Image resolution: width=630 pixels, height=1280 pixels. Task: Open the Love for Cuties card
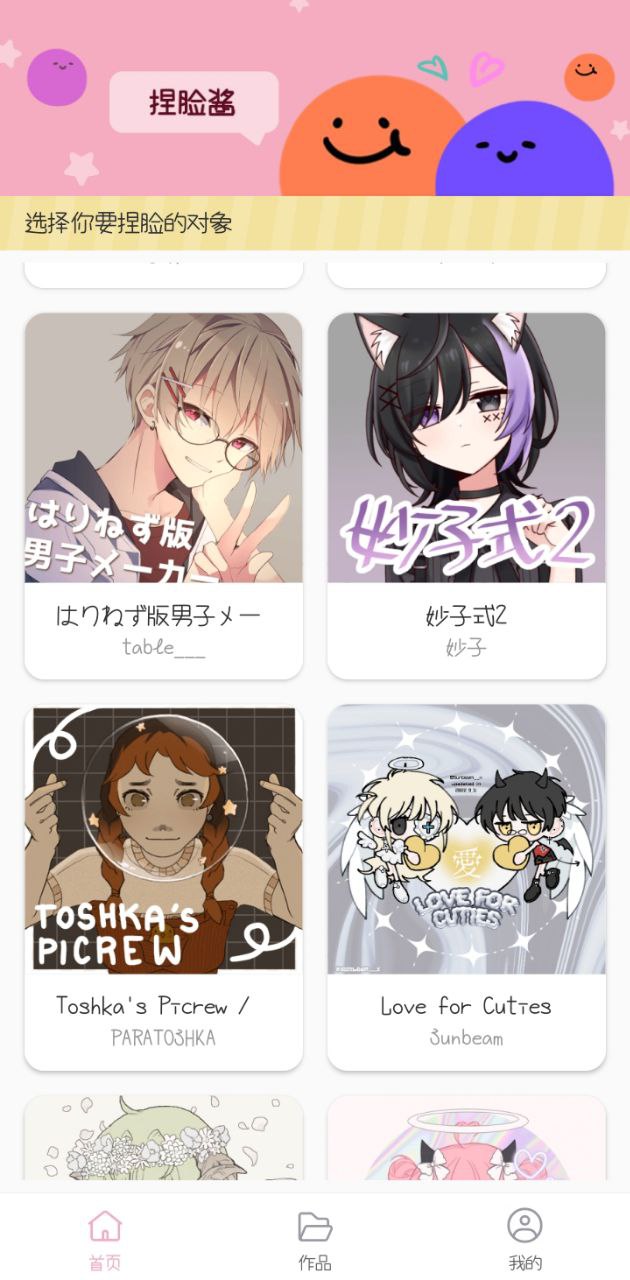466,886
